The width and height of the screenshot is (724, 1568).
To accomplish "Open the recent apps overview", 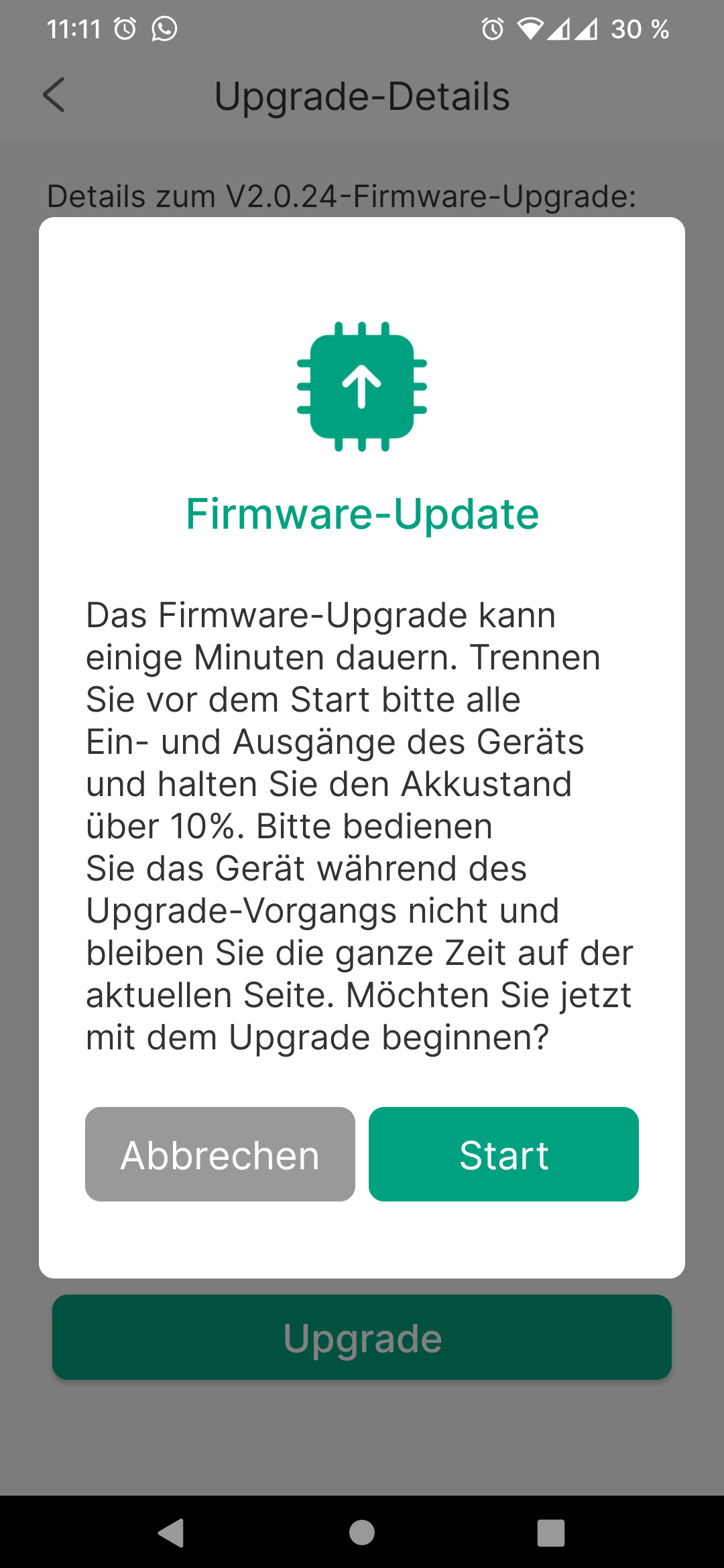I will point(551,1532).
